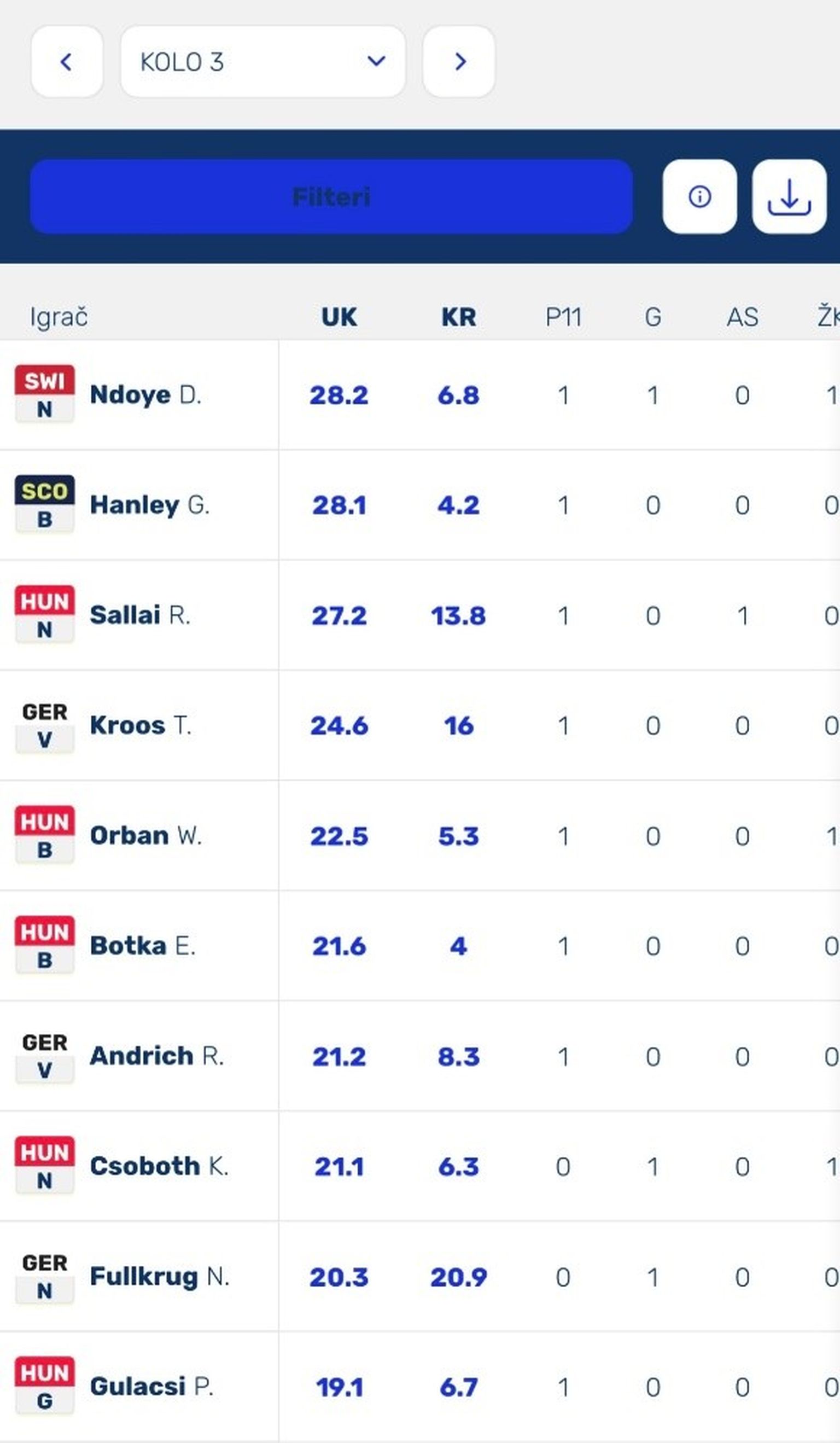Sort by the KR column
The height and width of the screenshot is (1443, 840).
point(458,317)
